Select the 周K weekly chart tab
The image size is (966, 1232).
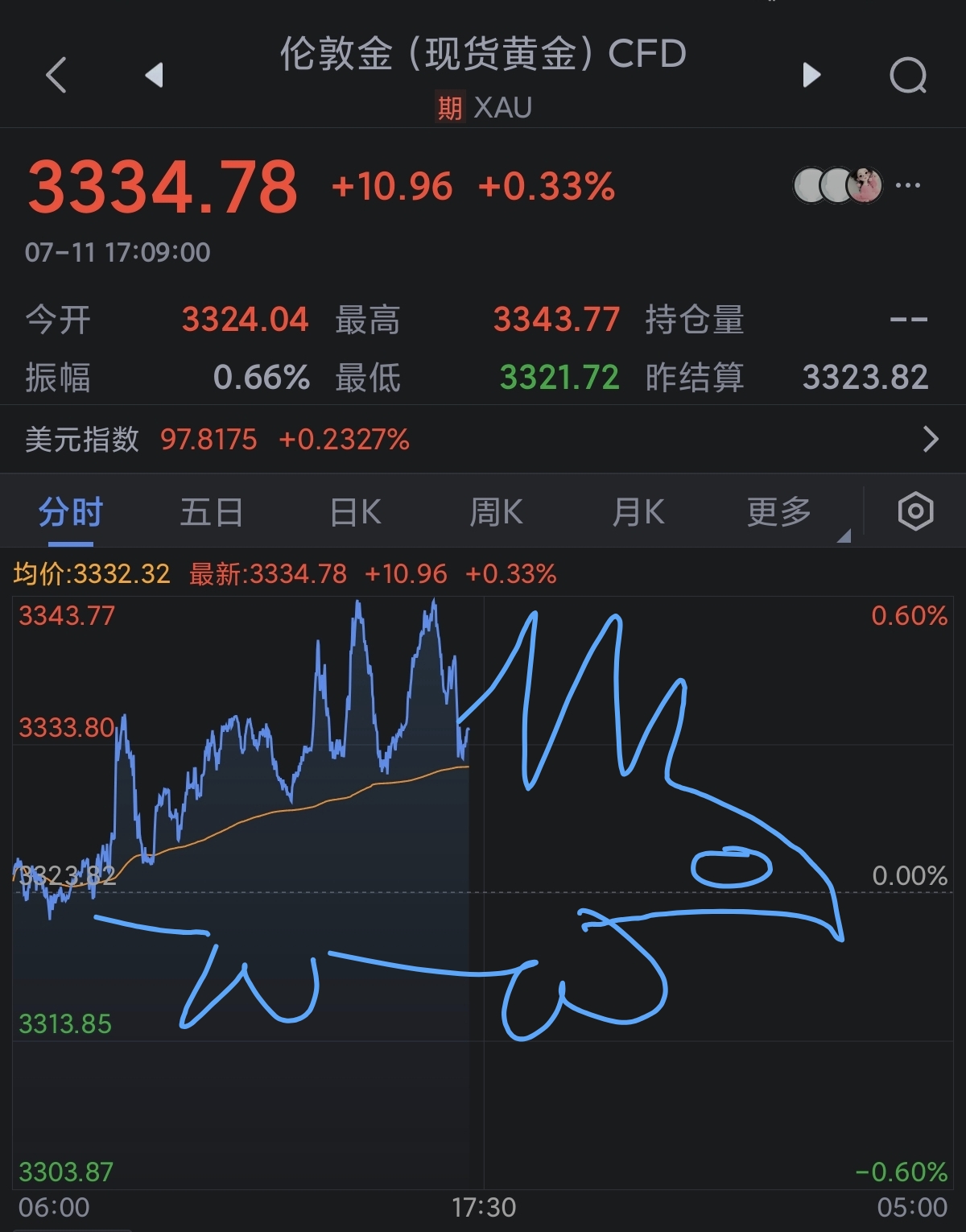(497, 511)
